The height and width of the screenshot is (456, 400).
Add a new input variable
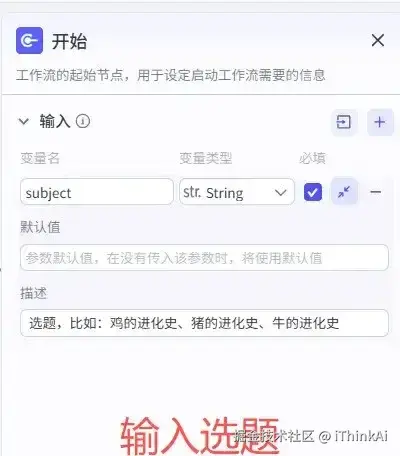pos(380,122)
